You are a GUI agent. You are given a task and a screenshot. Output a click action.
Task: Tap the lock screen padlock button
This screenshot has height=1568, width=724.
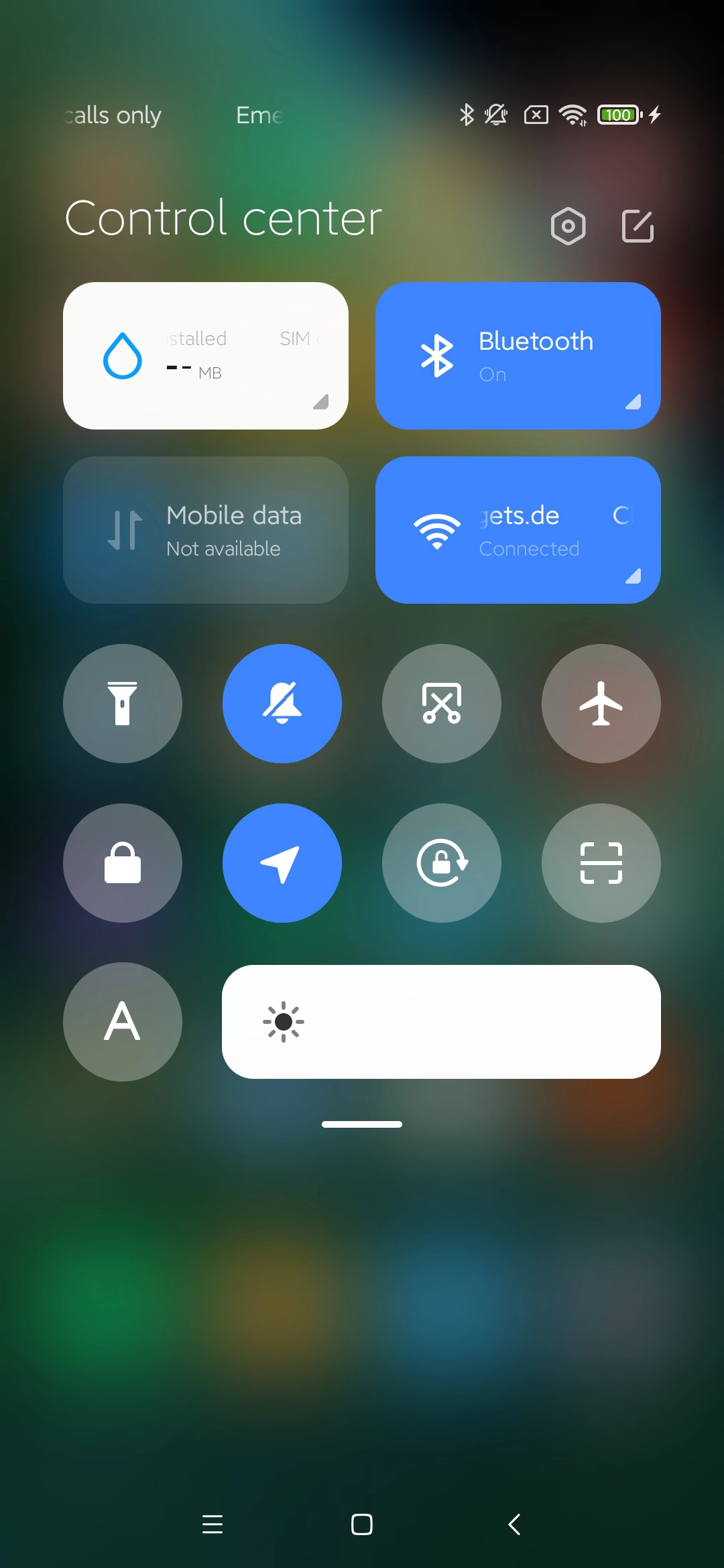tap(123, 863)
